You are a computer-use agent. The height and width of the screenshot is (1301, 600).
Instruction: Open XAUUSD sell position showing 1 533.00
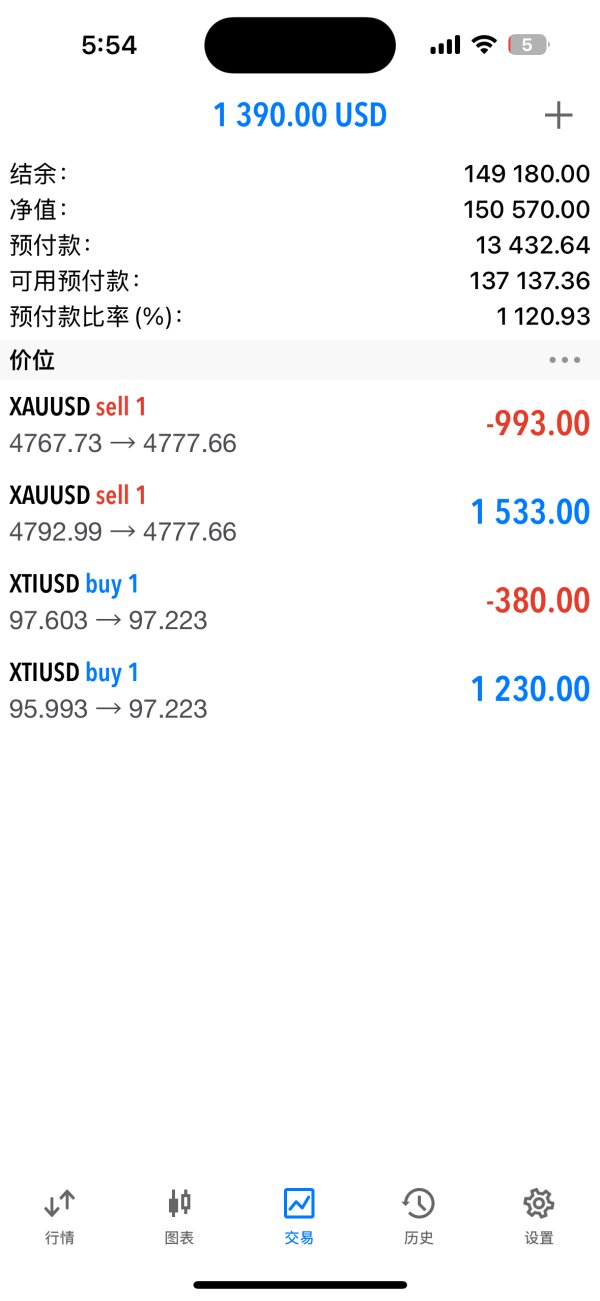click(300, 512)
